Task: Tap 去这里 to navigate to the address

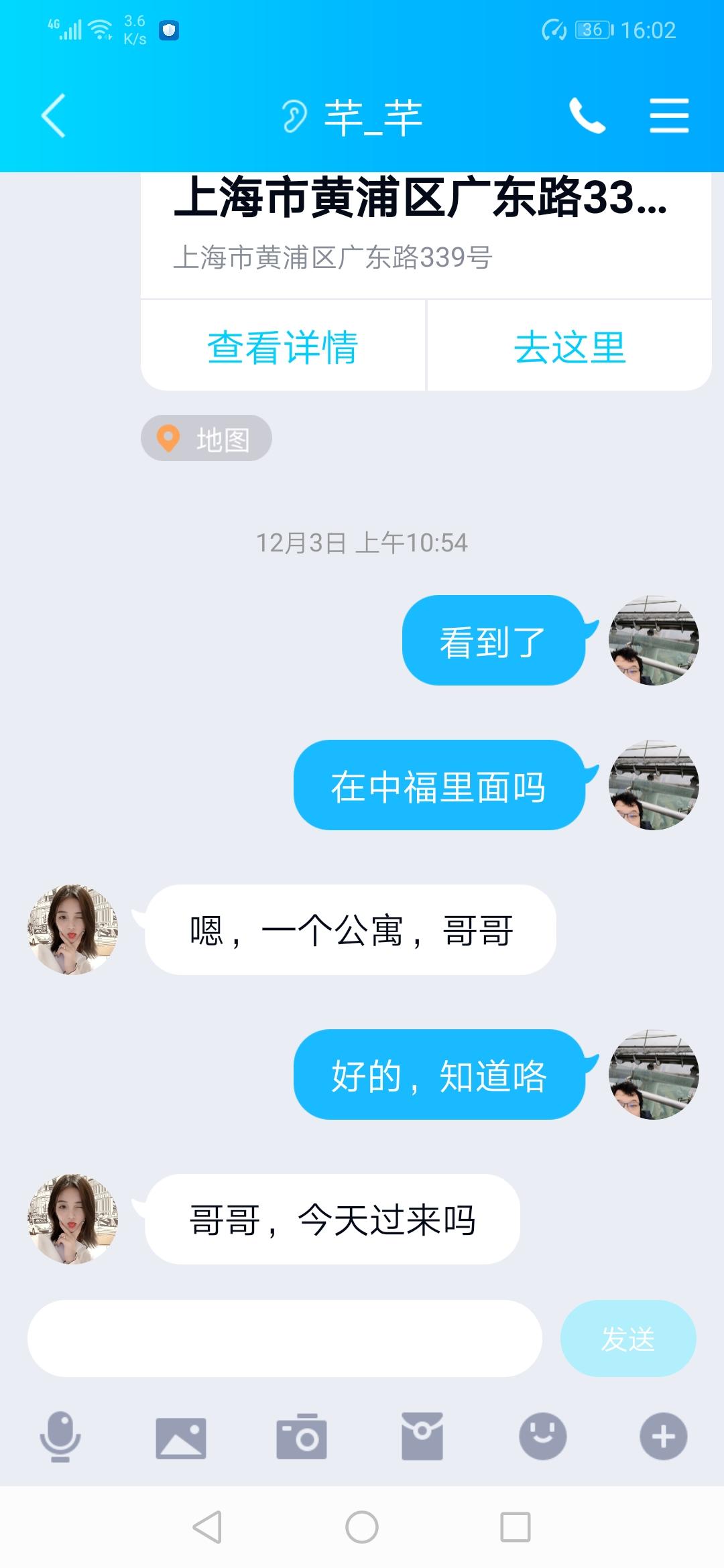Action: [x=570, y=346]
